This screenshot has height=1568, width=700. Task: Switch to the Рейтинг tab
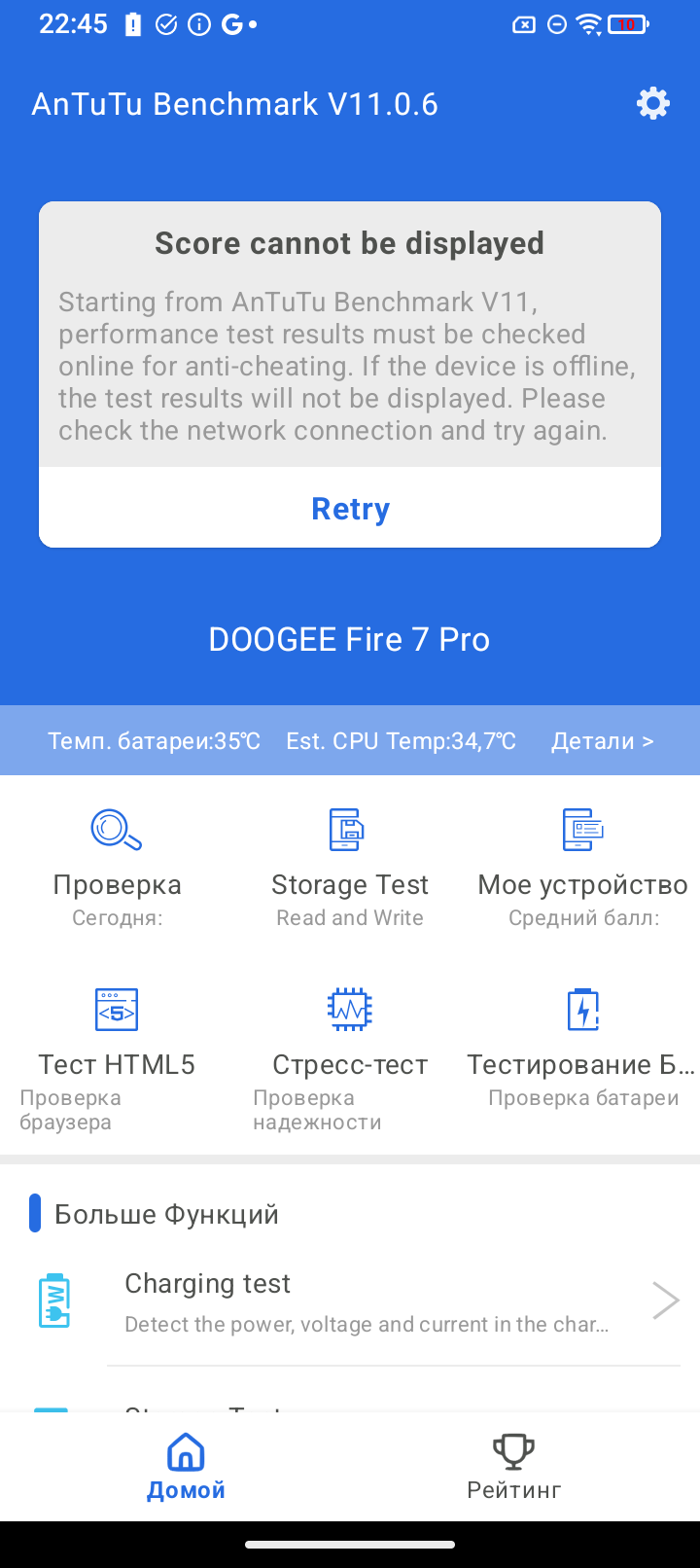(513, 1467)
